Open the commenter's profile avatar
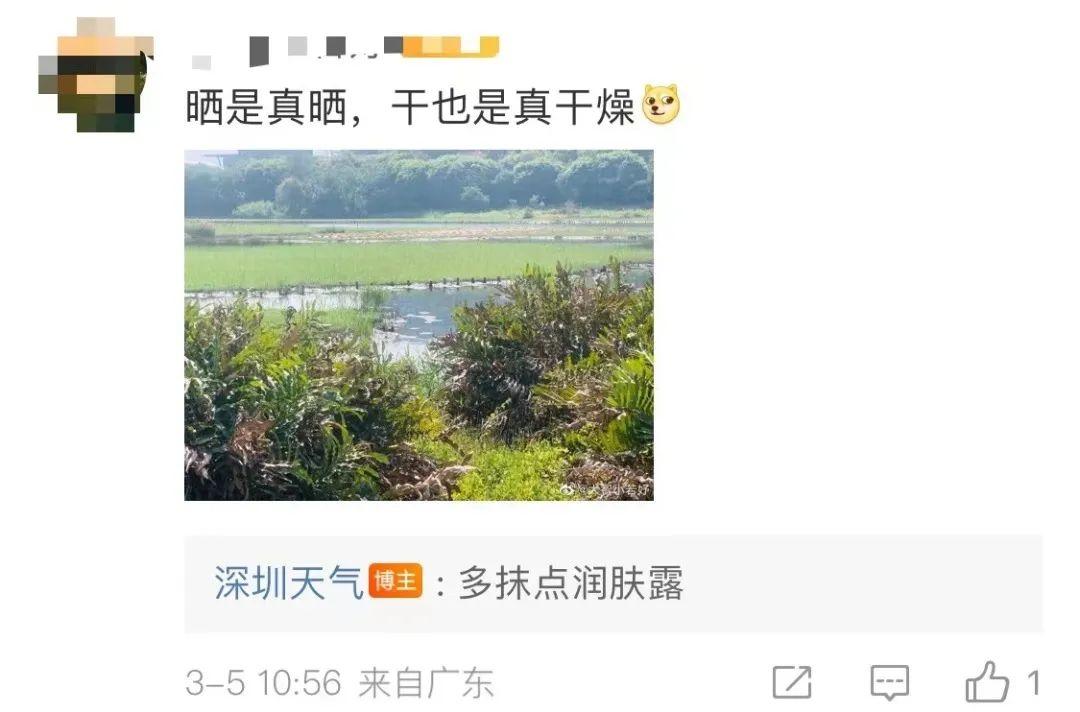 coord(94,75)
